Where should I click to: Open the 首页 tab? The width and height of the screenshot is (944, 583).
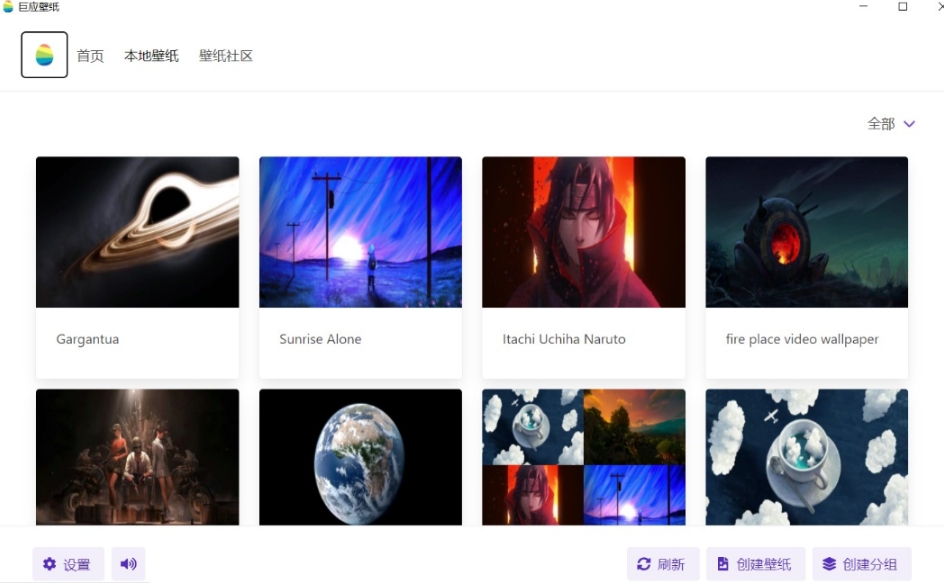(x=90, y=56)
